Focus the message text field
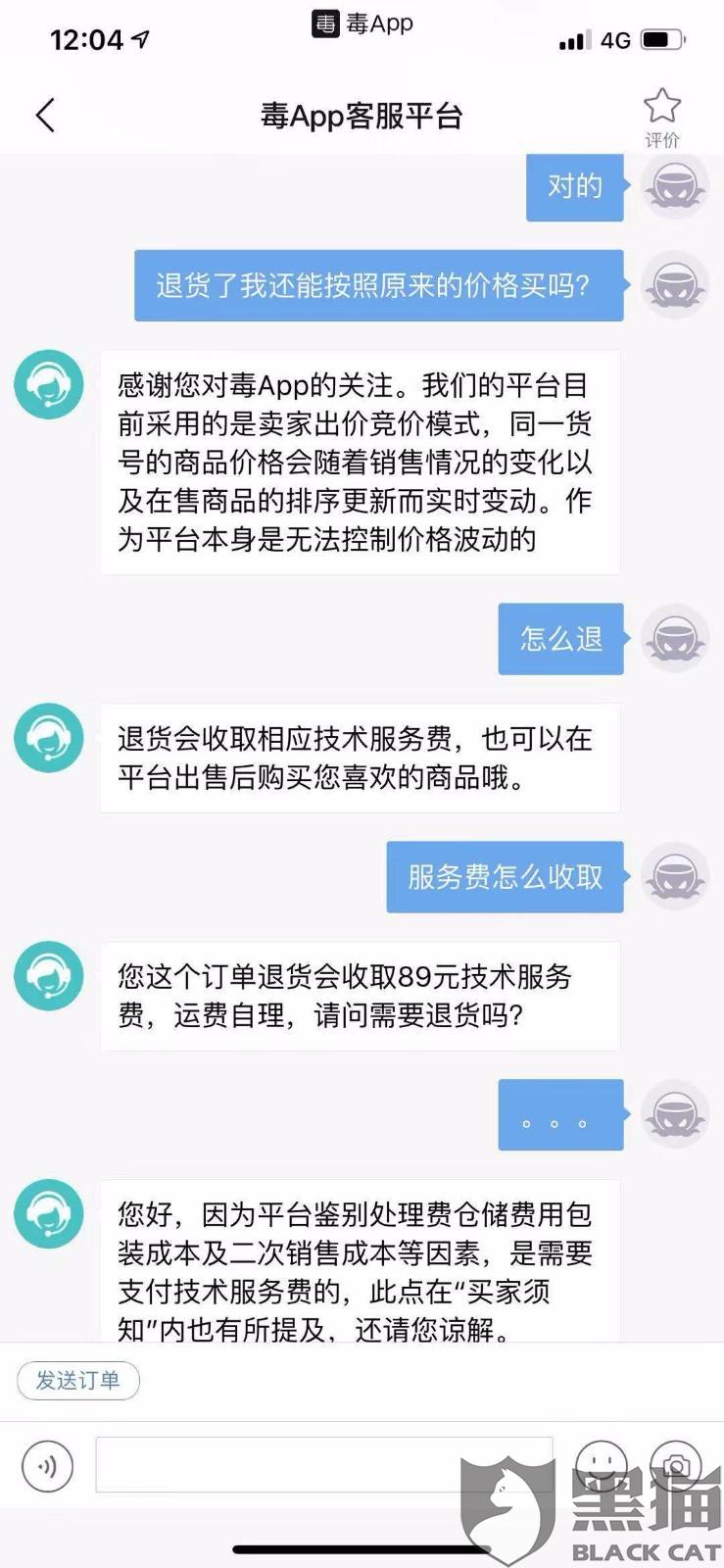The image size is (724, 1568). point(324,1465)
